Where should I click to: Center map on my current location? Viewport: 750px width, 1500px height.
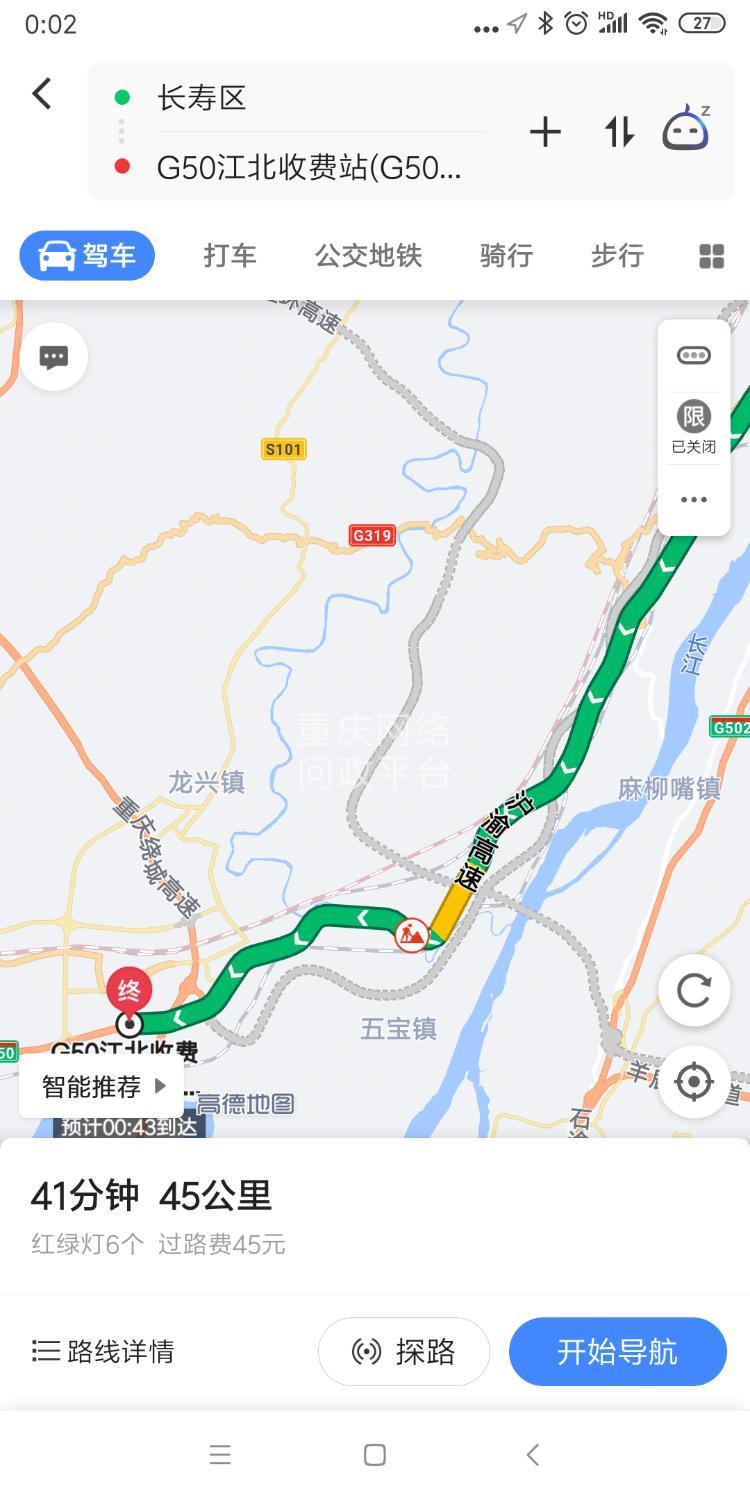tap(694, 1082)
